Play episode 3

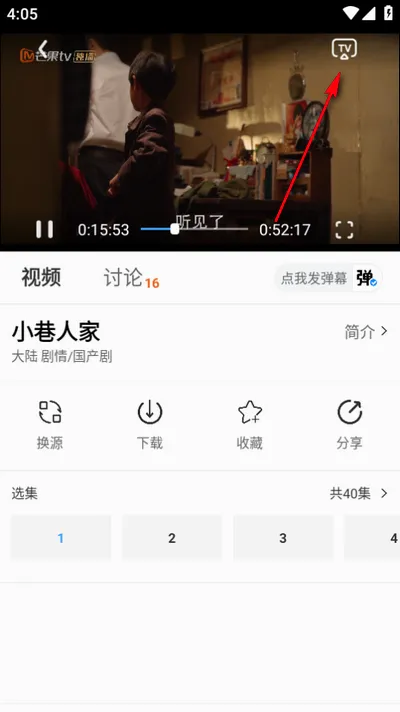tap(283, 538)
